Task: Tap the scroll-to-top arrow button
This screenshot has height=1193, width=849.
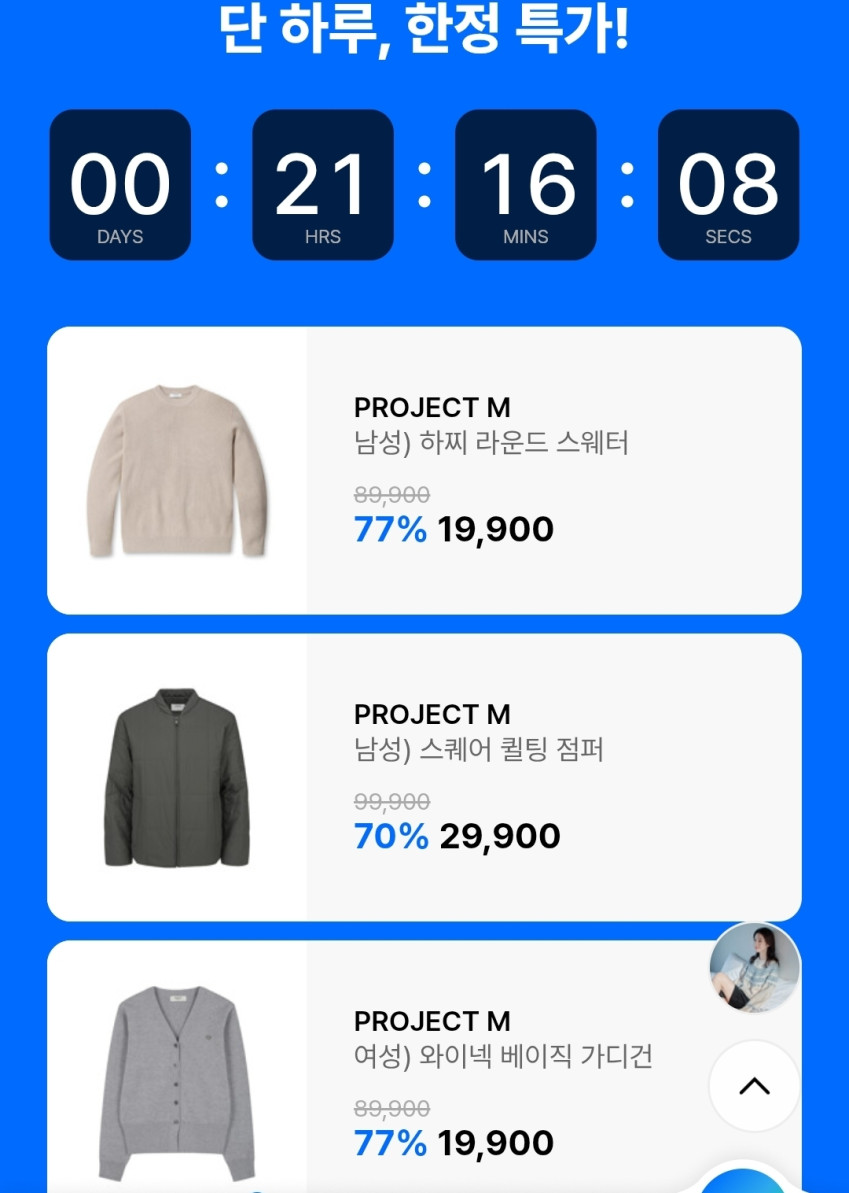Action: tap(754, 1086)
